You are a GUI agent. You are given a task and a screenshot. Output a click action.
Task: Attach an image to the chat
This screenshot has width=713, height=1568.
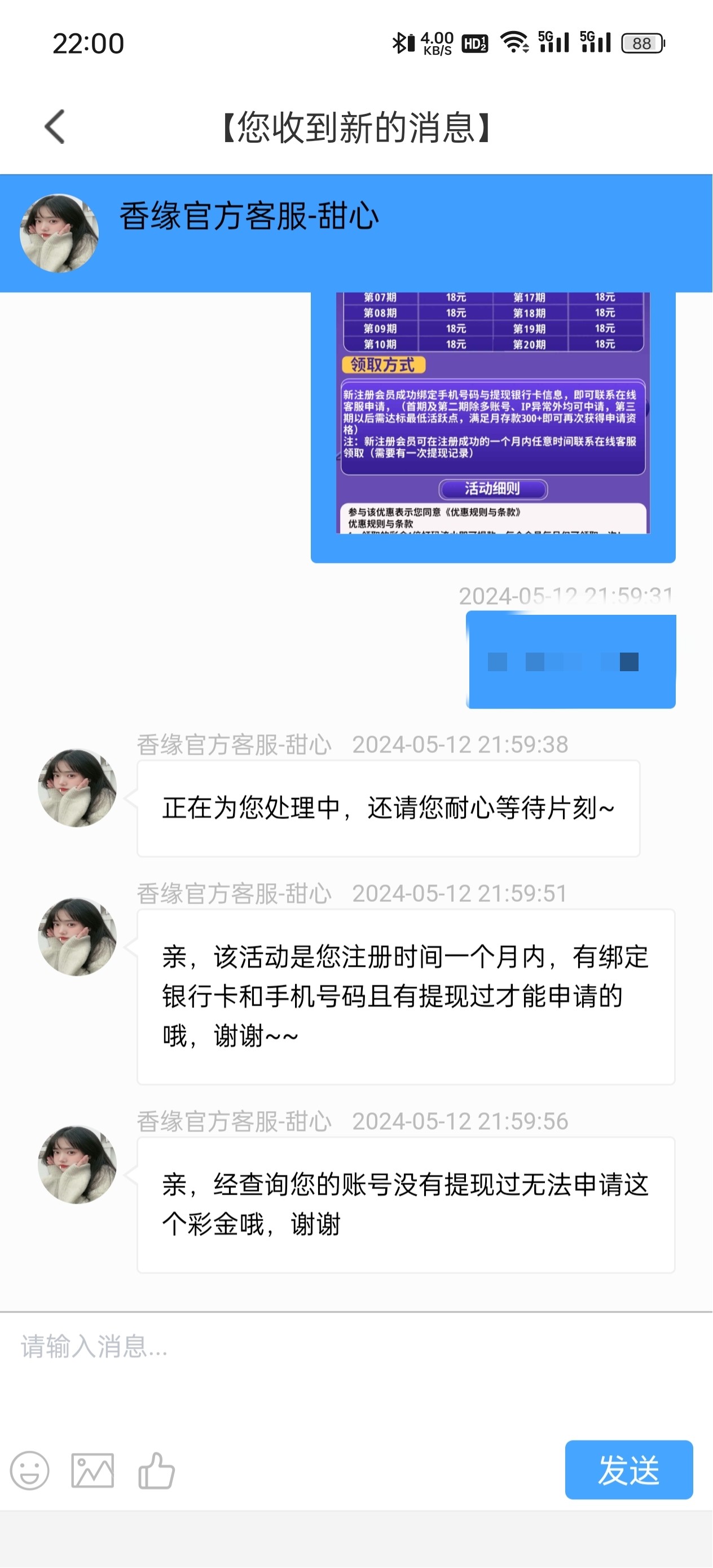coord(93,1470)
